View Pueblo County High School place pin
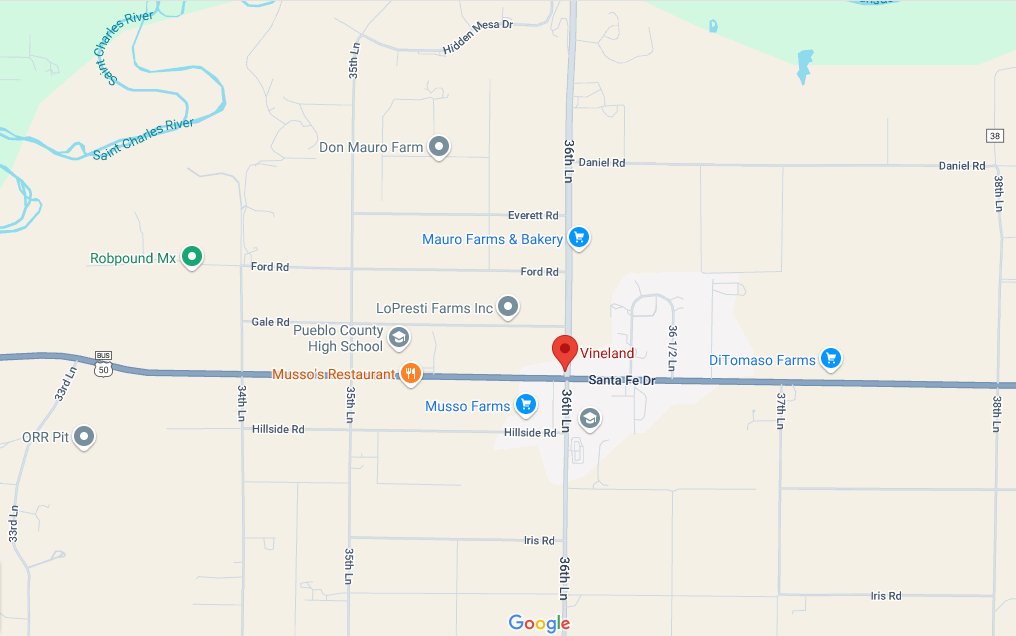 pos(398,337)
